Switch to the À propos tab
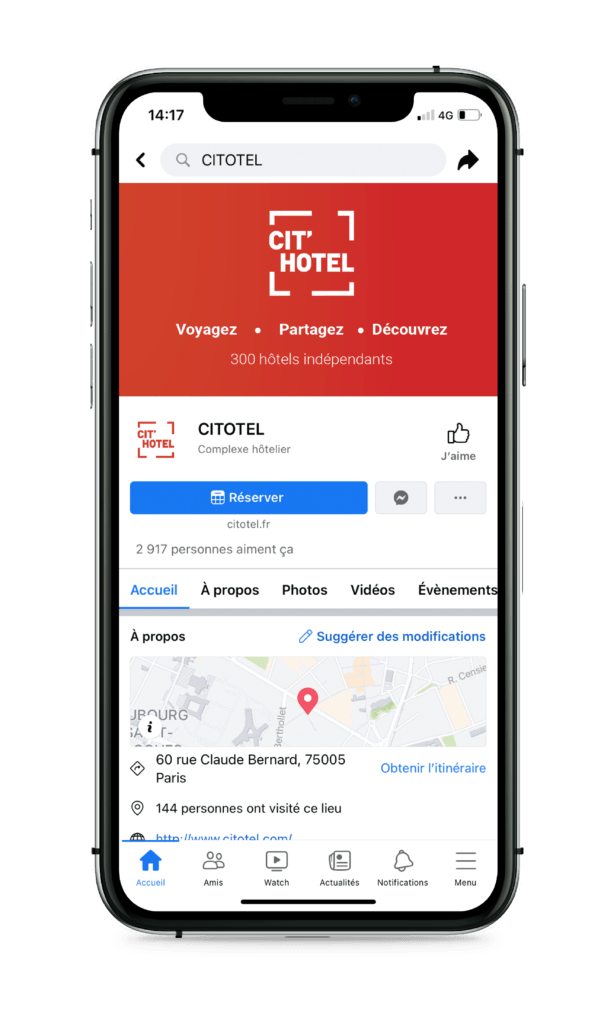The width and height of the screenshot is (601, 1024). coord(229,590)
